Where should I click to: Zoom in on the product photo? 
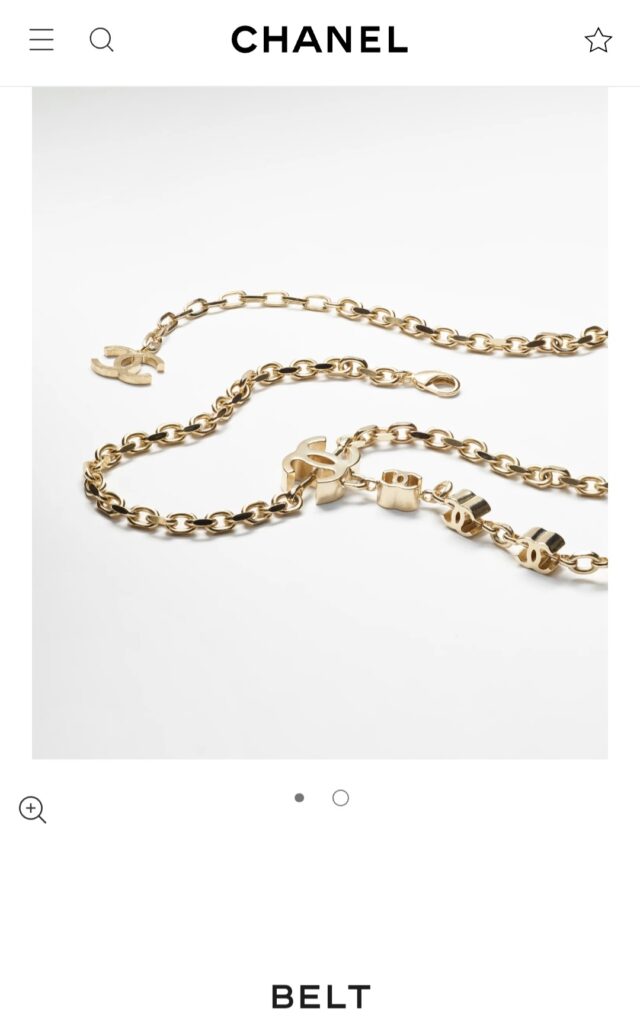(32, 810)
